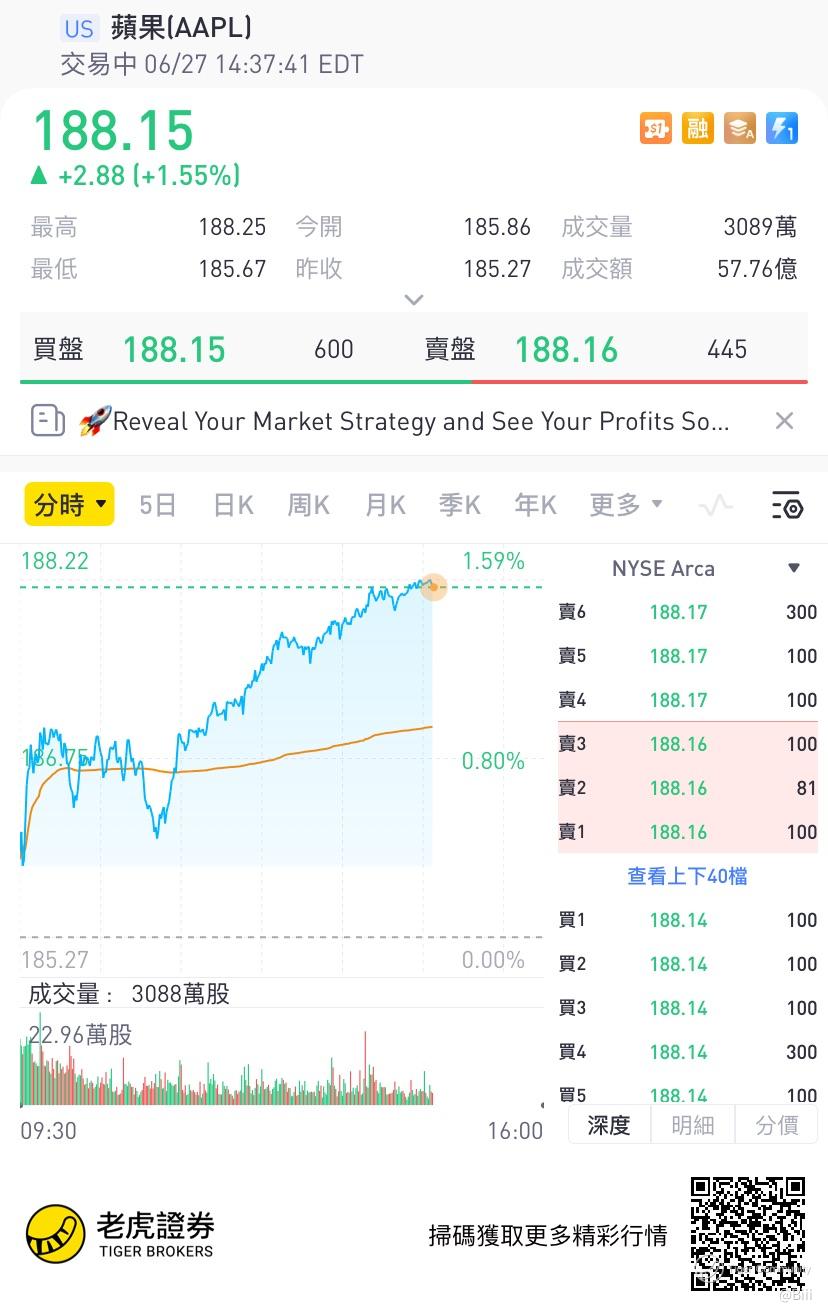This screenshot has width=828, height=1314.
Task: Switch chart to 5日 view
Action: click(x=157, y=506)
